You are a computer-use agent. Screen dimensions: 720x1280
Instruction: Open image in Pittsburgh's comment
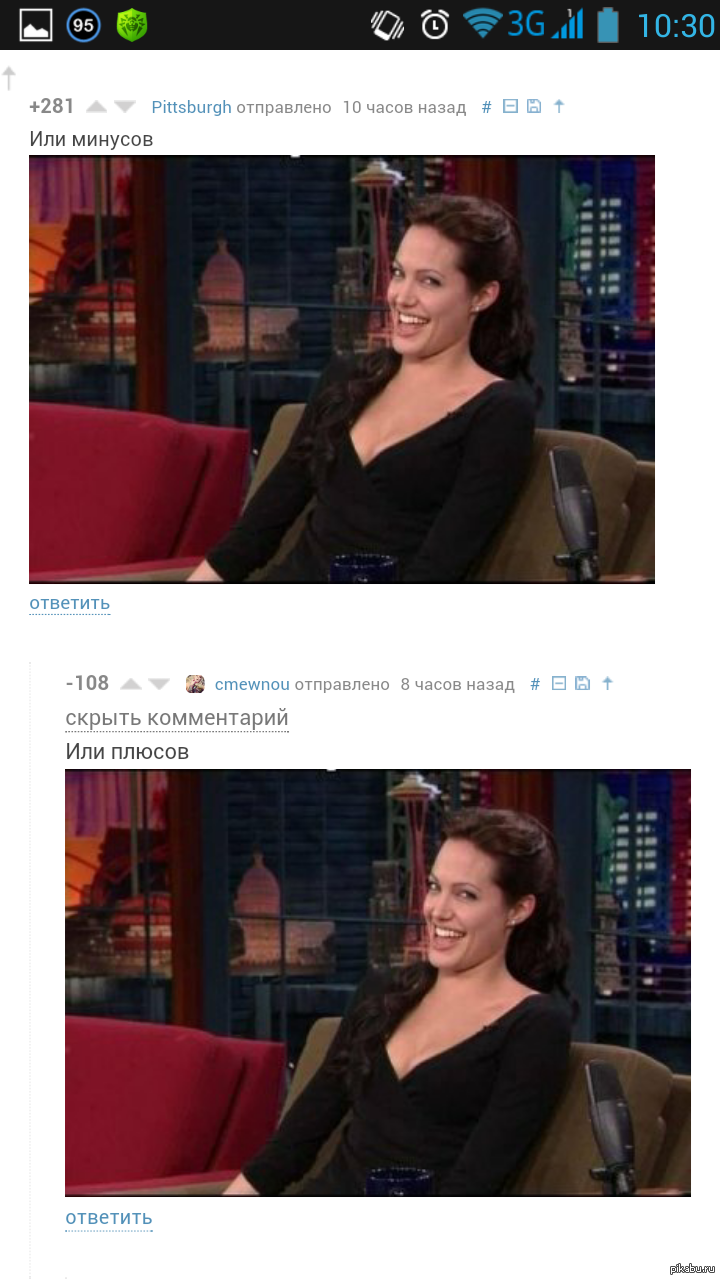pos(342,369)
